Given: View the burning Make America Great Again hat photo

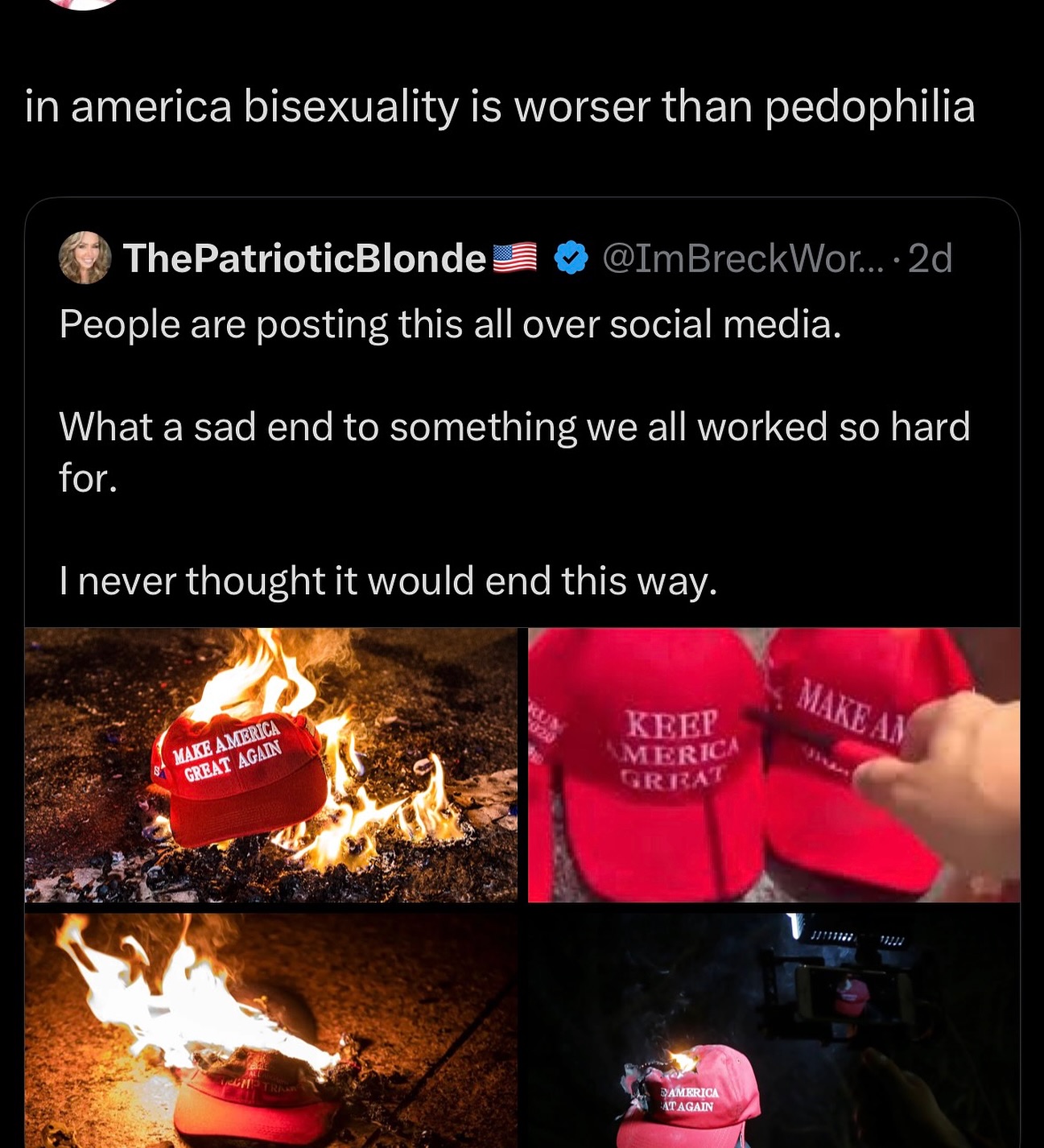Looking at the screenshot, I should click(270, 765).
